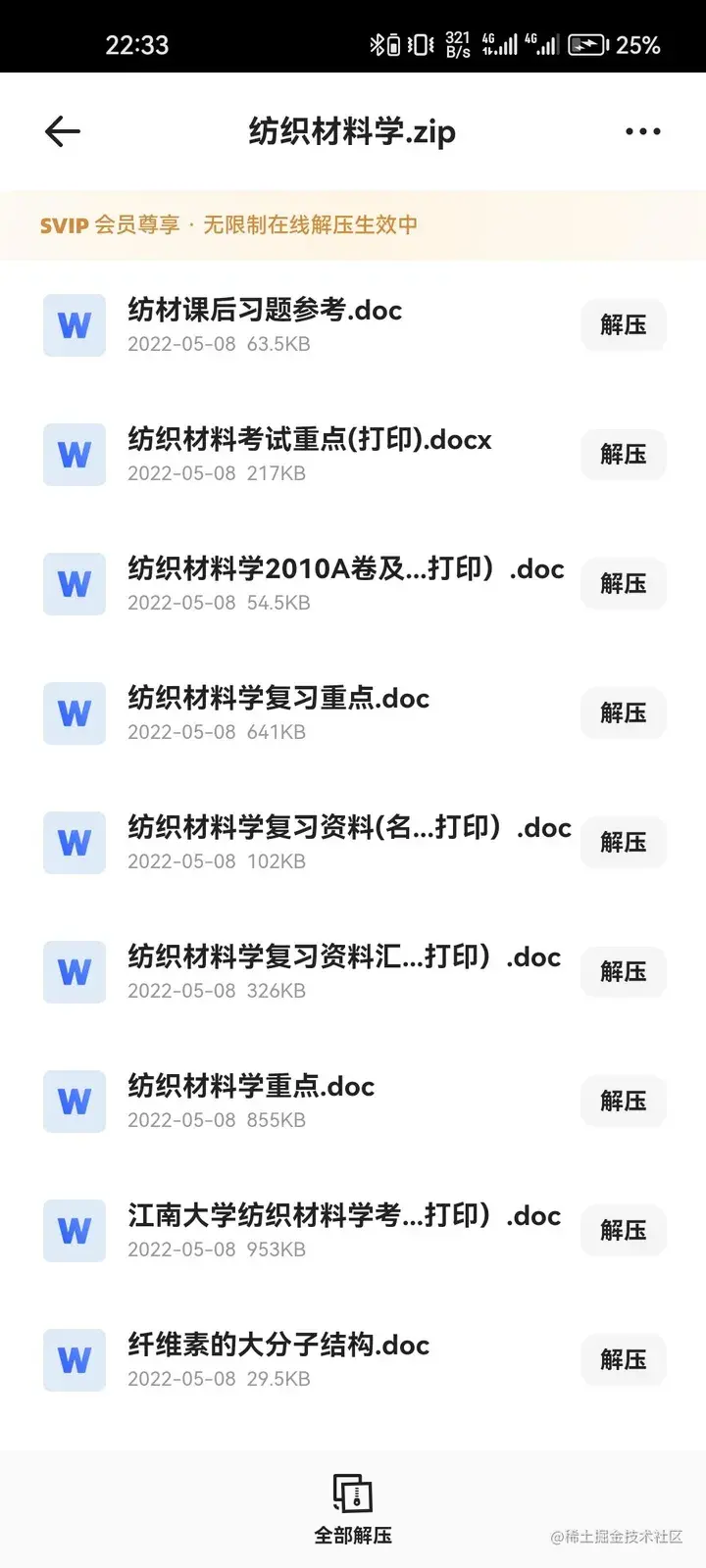Tap 全部解压 to extract all files

pyautogui.click(x=353, y=1509)
